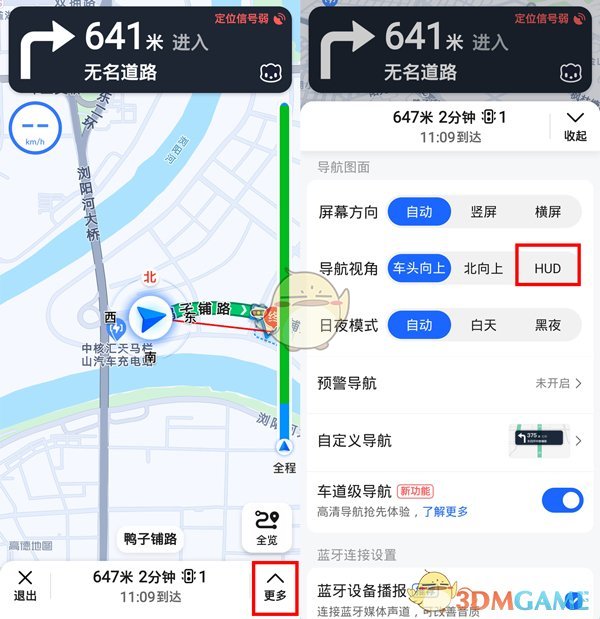
Task: Open the 全览 route overview
Action: [266, 526]
